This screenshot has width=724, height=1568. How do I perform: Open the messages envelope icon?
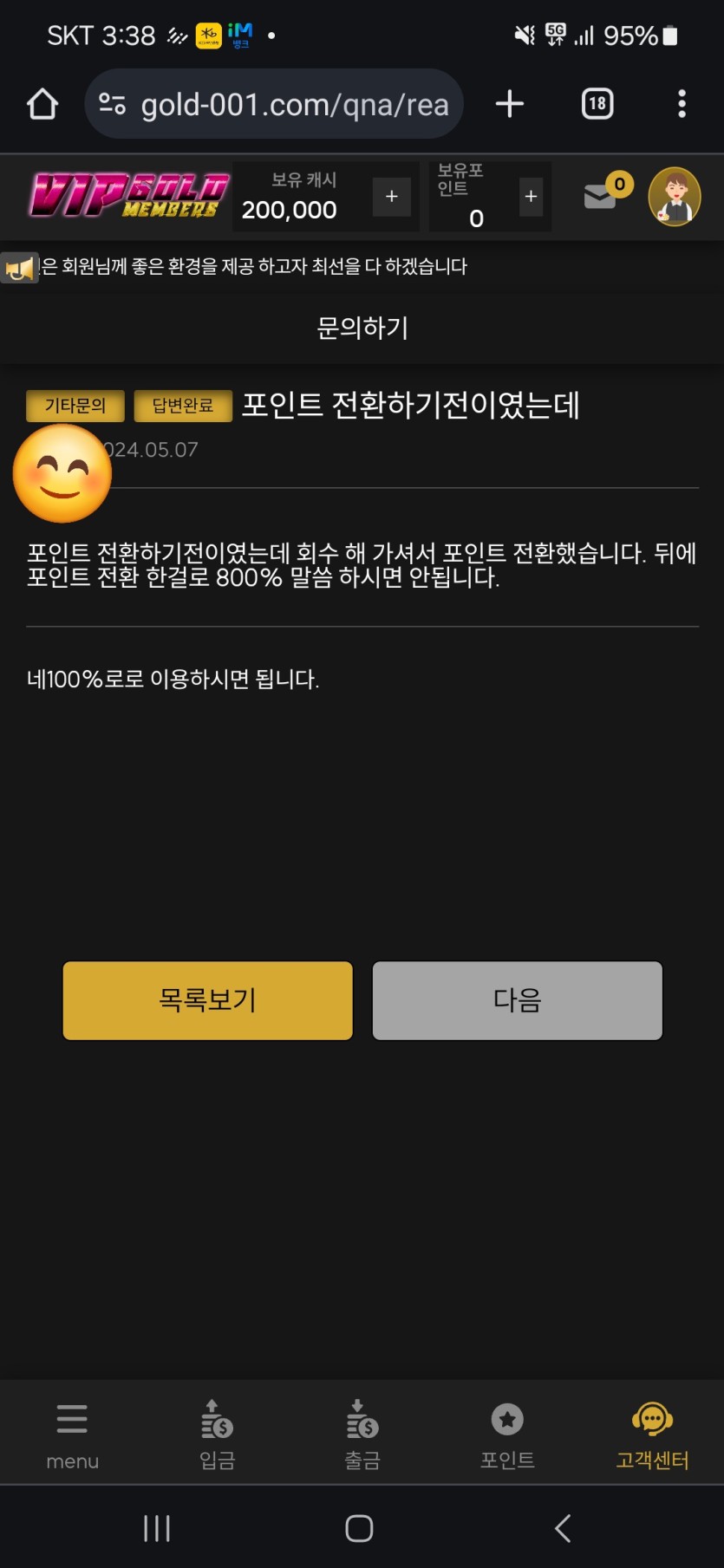click(601, 196)
